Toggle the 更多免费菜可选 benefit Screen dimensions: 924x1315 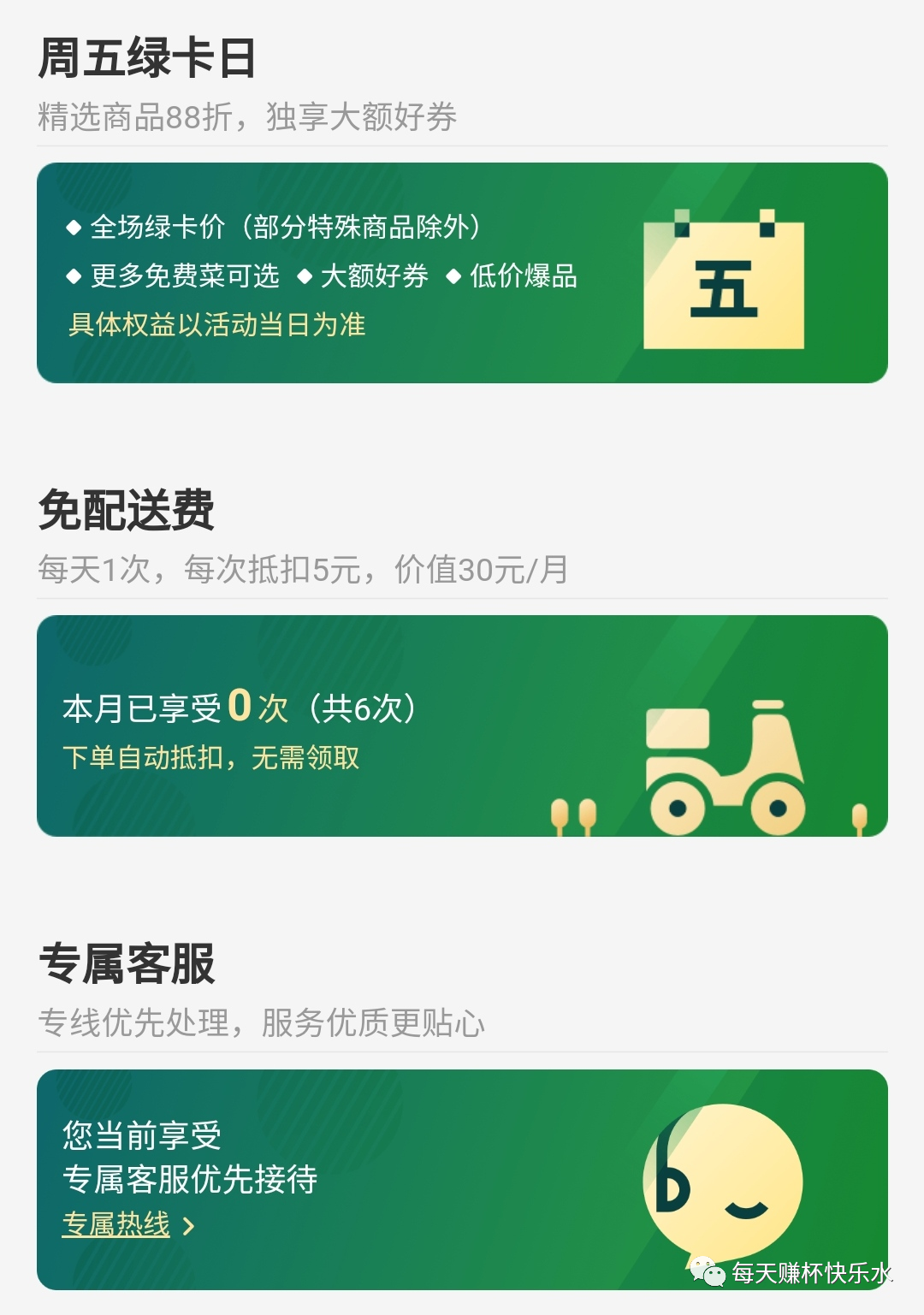pos(184,277)
